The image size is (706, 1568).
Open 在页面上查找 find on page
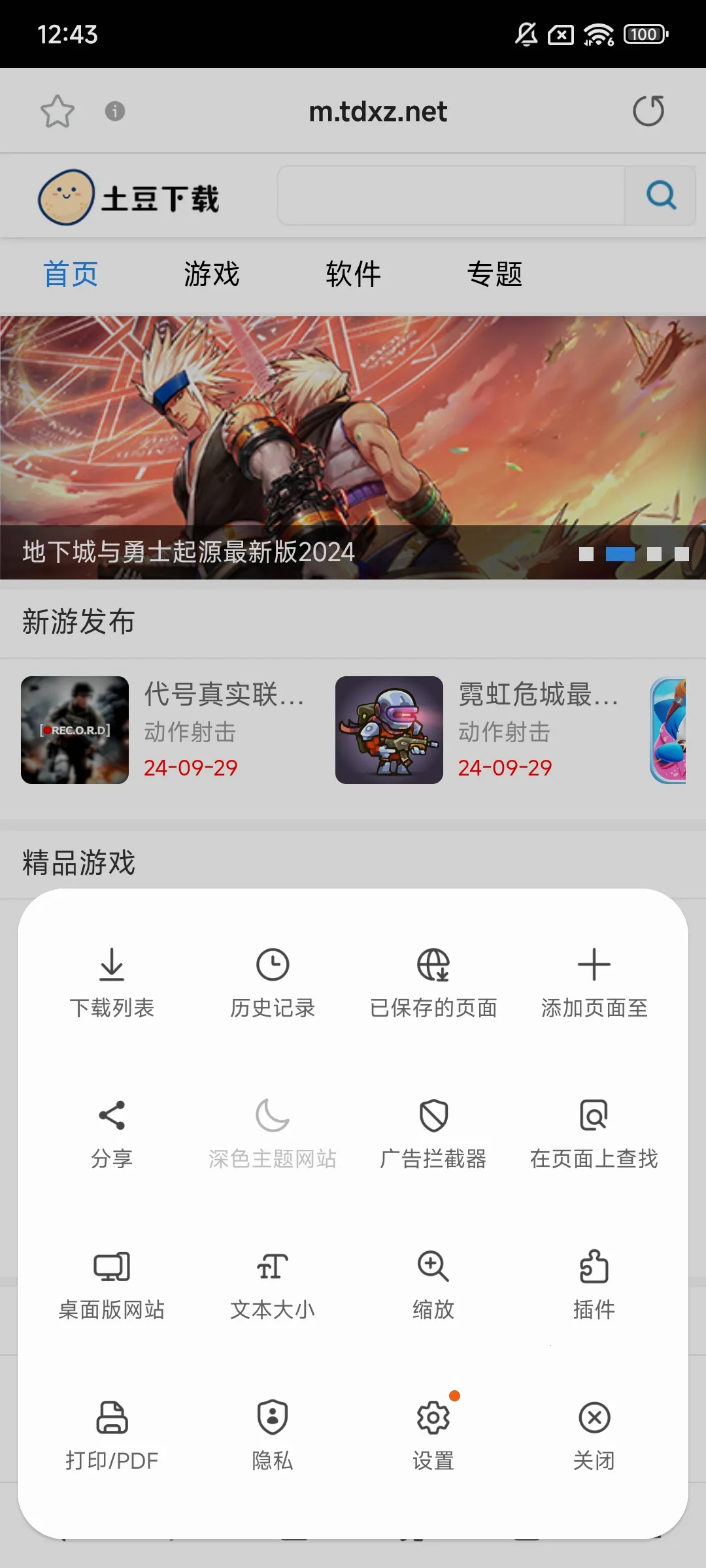(593, 1137)
